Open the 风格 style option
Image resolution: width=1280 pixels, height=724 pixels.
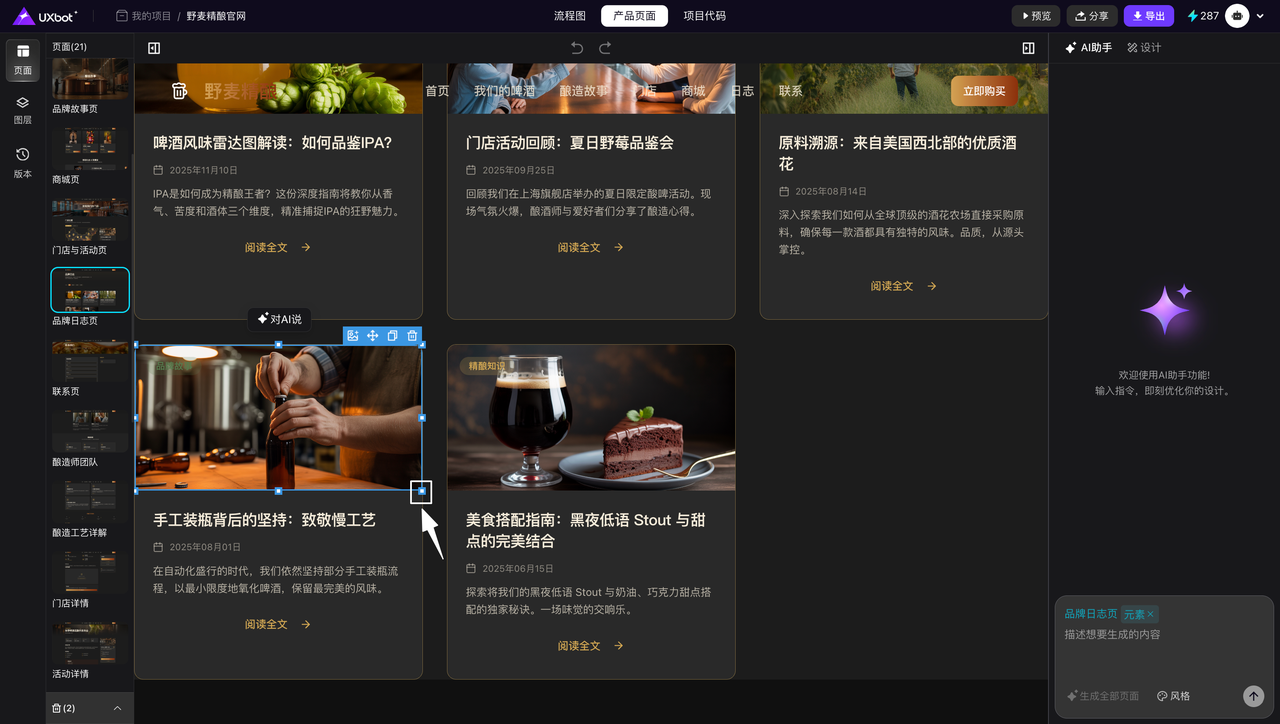(x=1174, y=696)
